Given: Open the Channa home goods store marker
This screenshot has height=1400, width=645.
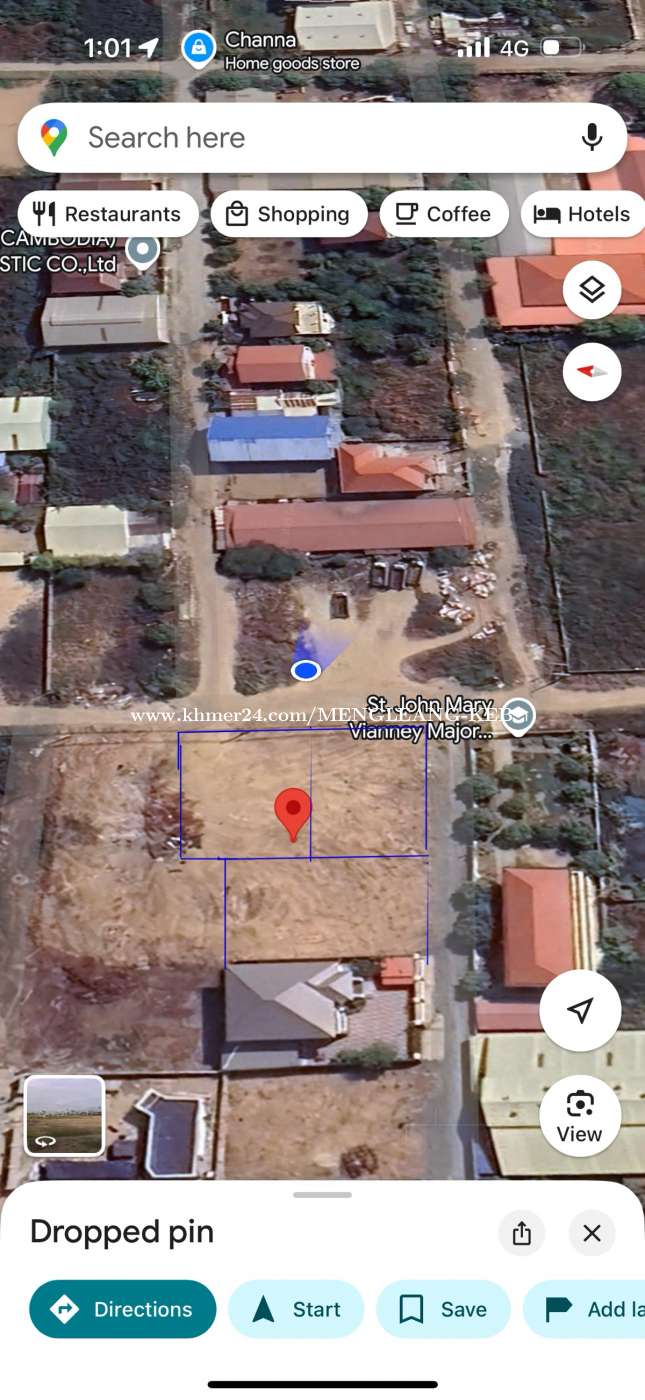Looking at the screenshot, I should (x=199, y=48).
